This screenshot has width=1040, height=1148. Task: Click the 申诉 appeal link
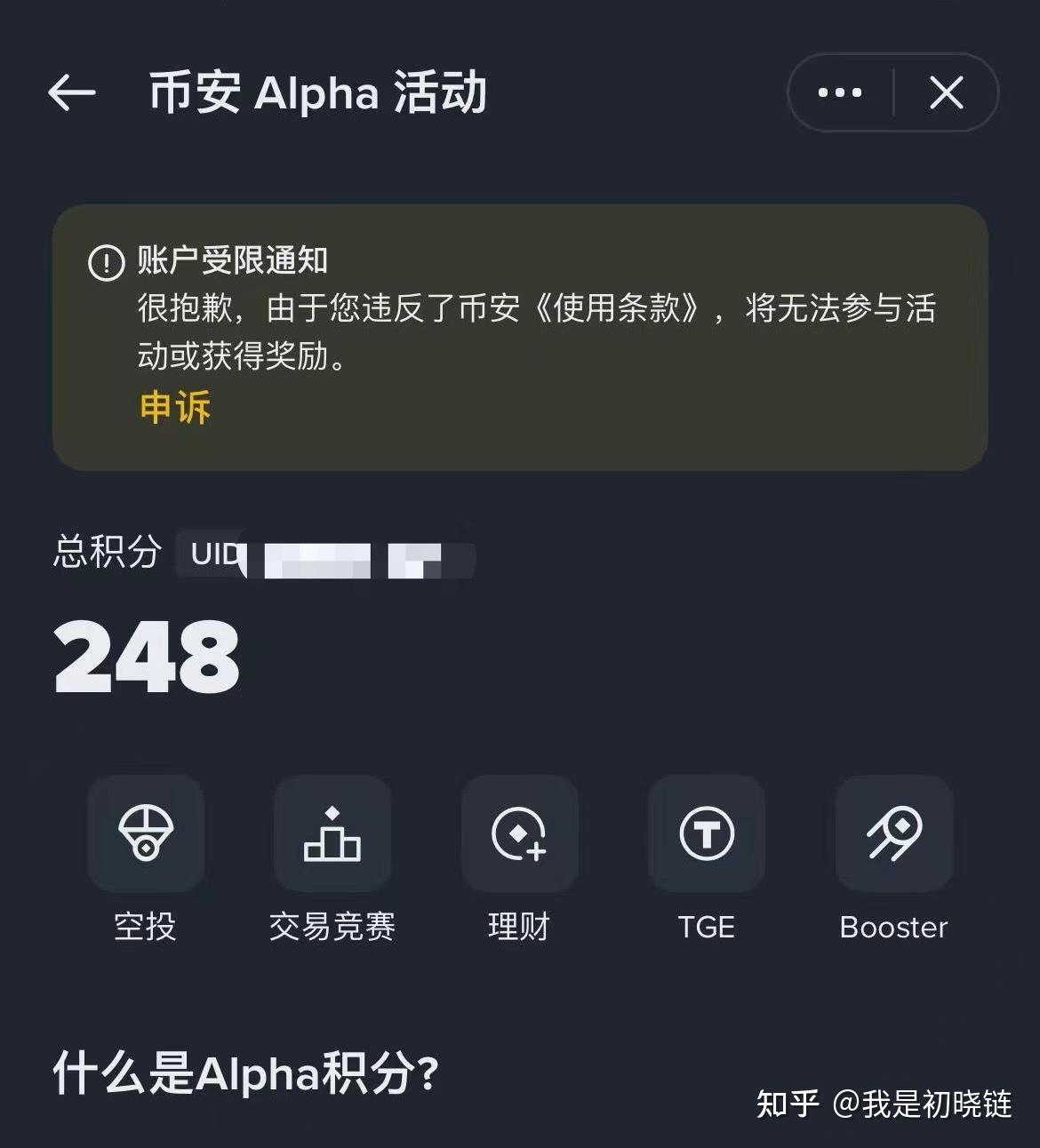coord(174,407)
